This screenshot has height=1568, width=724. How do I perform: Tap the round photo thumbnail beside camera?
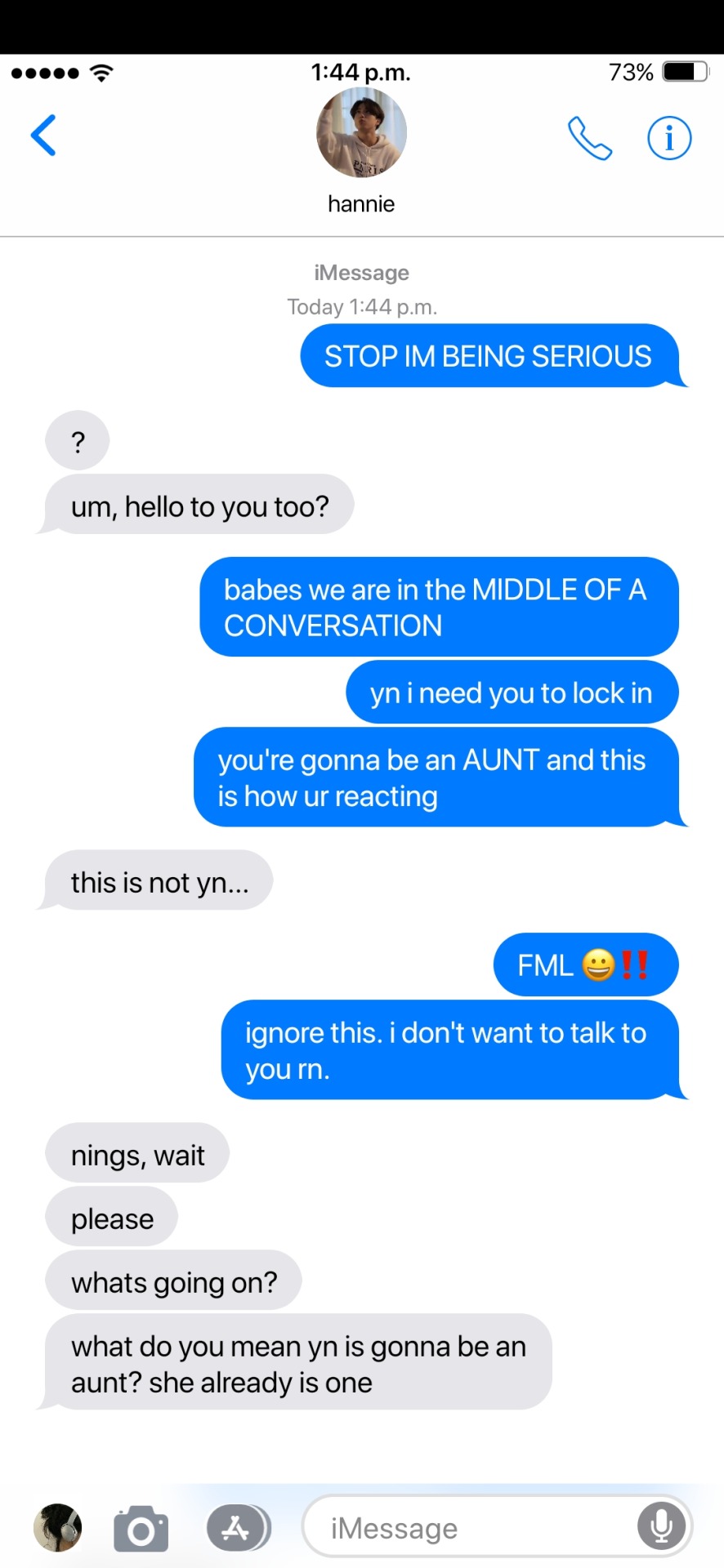pyautogui.click(x=58, y=1527)
